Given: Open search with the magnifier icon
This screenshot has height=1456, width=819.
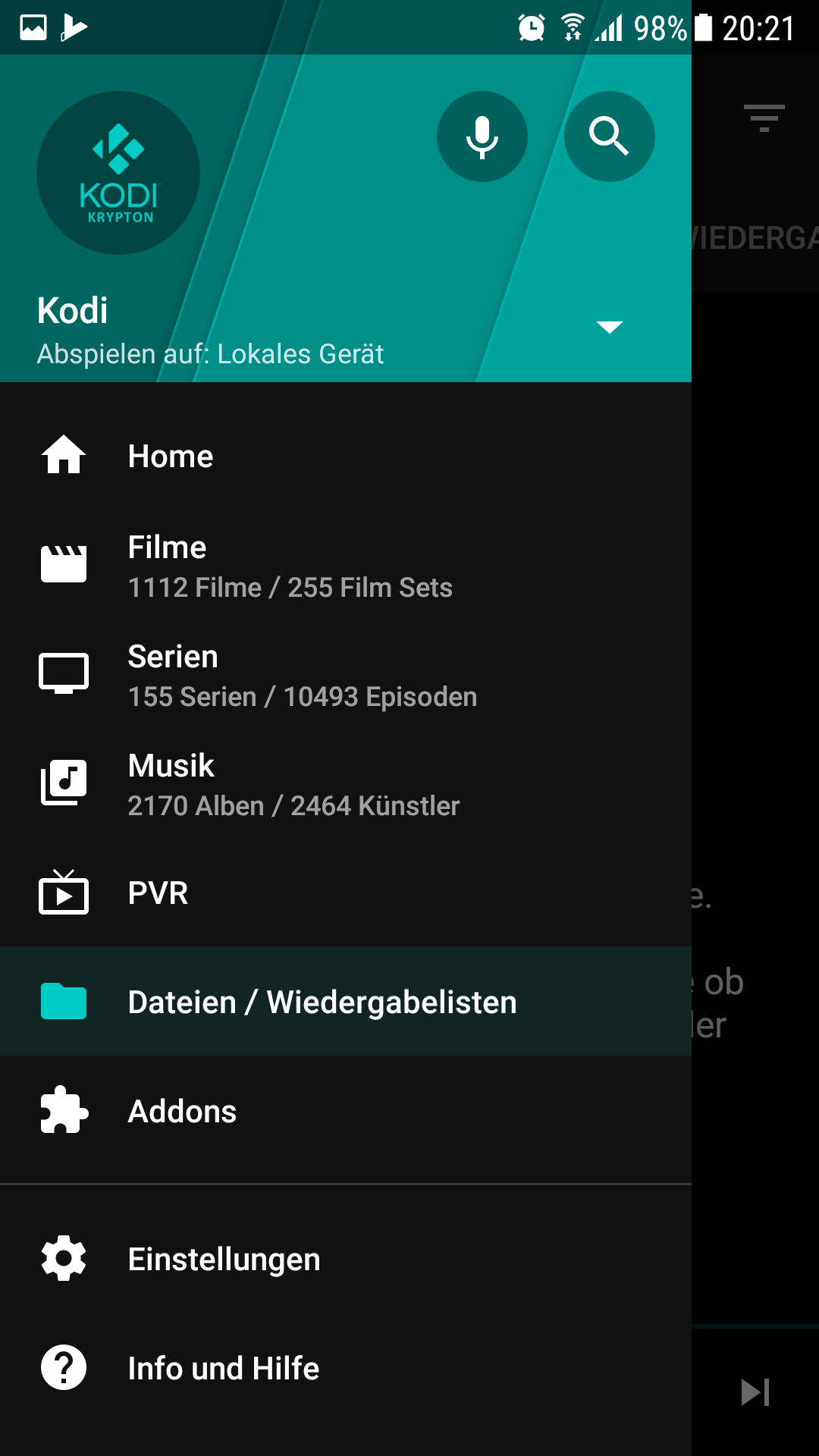Looking at the screenshot, I should point(610,136).
